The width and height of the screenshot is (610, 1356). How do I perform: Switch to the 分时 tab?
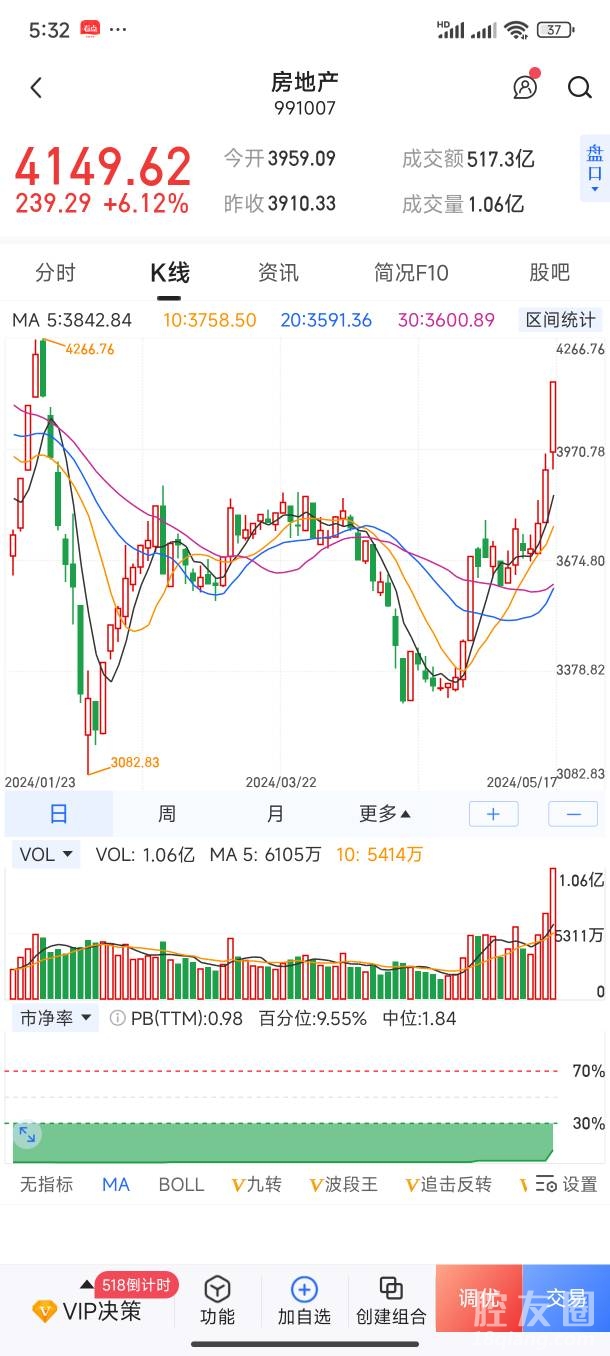[x=55, y=273]
